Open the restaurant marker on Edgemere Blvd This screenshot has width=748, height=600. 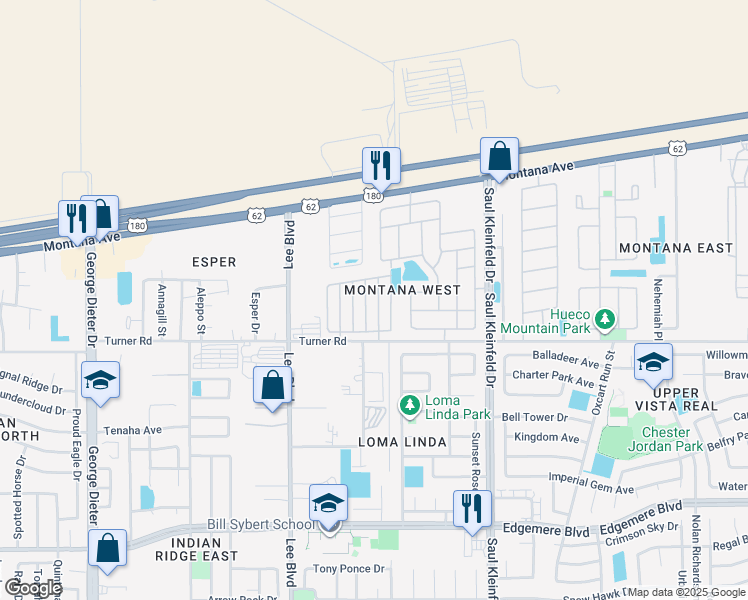[x=472, y=508]
